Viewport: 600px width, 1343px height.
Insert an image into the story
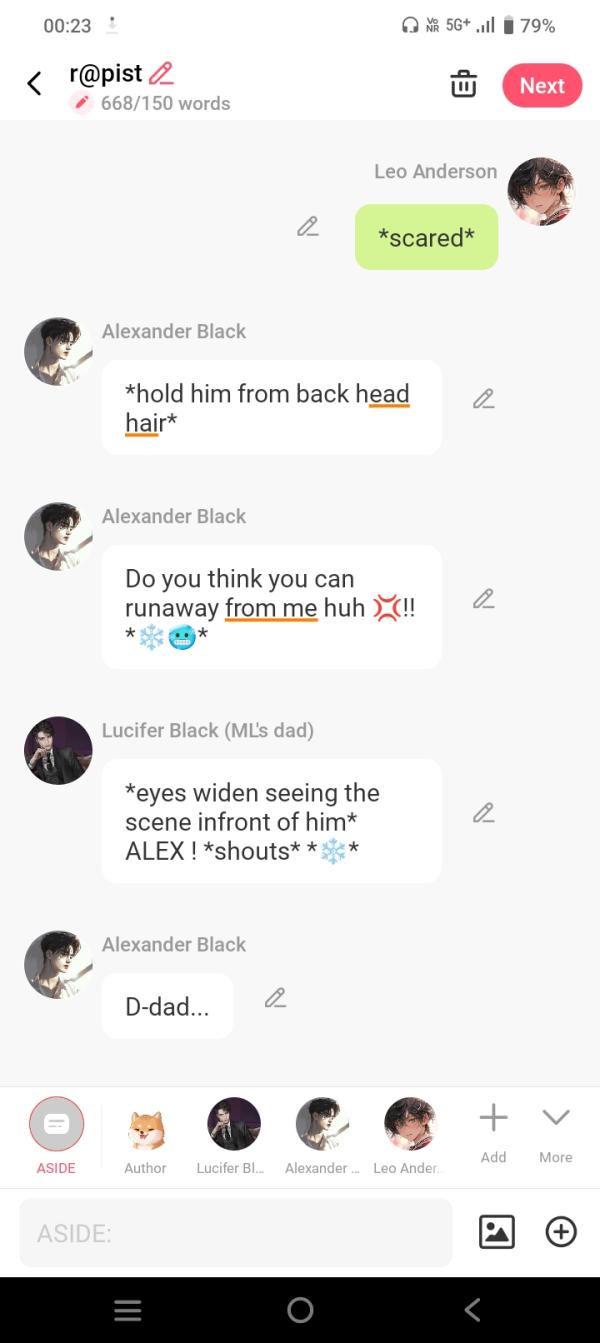(497, 1232)
